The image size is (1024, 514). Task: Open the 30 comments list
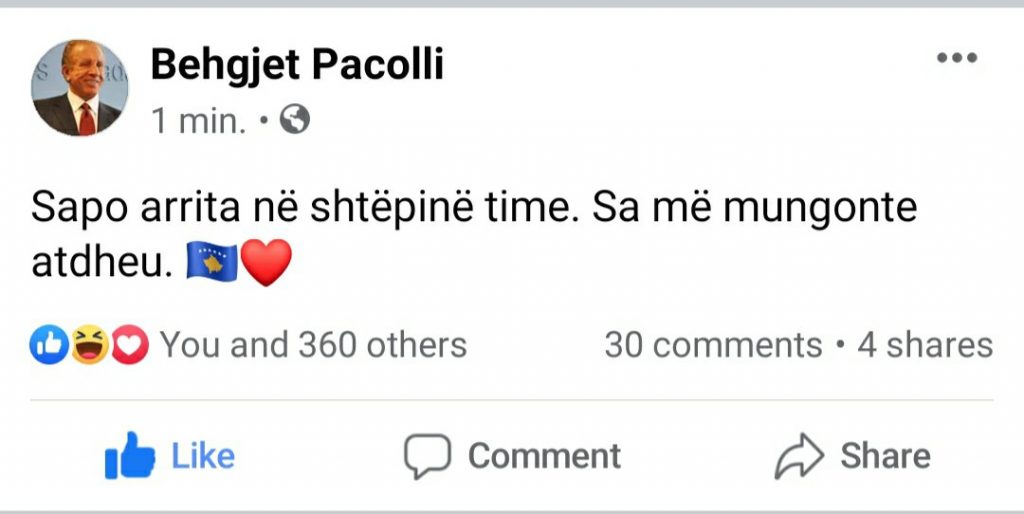[713, 345]
